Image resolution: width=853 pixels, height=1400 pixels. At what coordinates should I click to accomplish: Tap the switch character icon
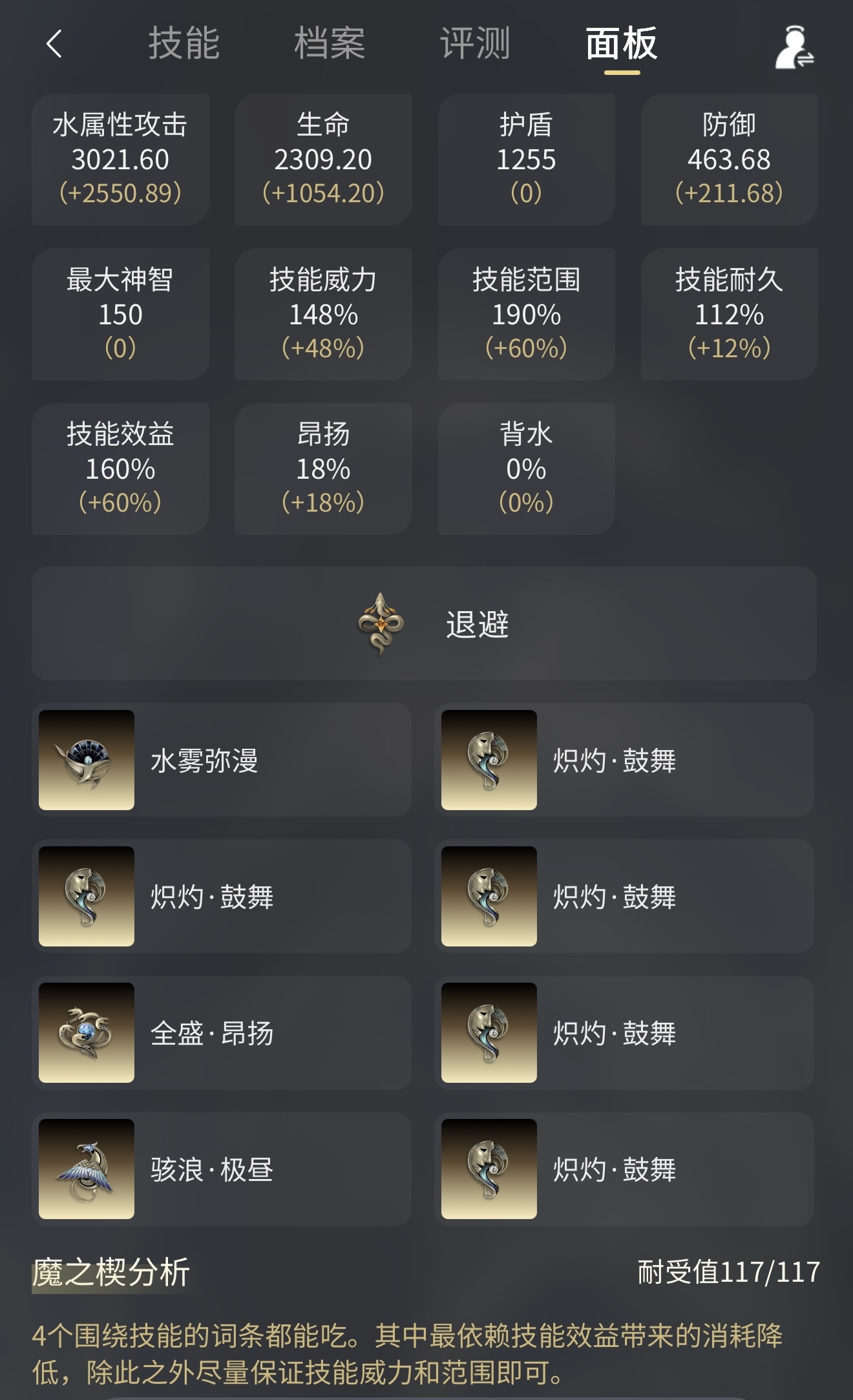pos(794,47)
